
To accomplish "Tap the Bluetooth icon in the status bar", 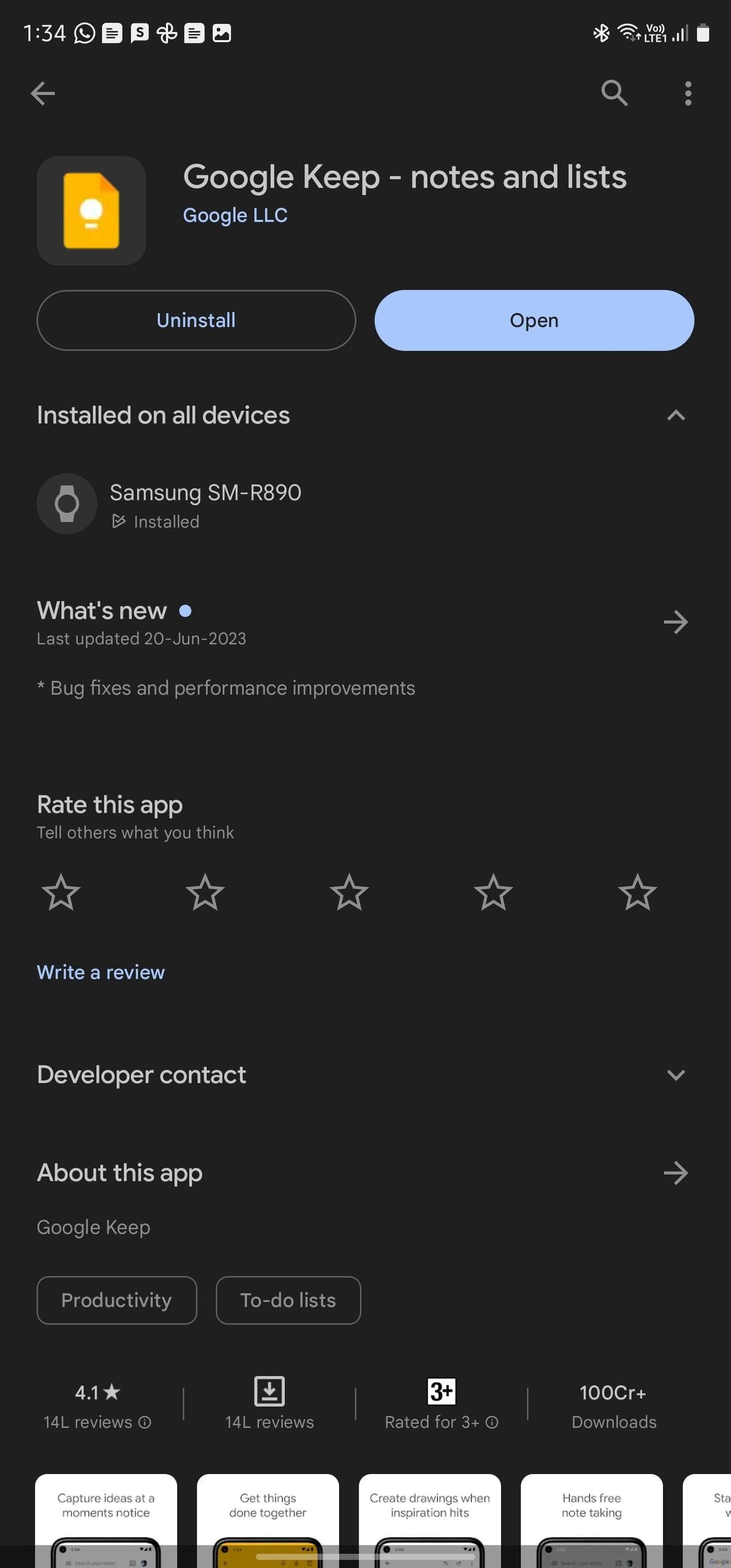I will [601, 33].
